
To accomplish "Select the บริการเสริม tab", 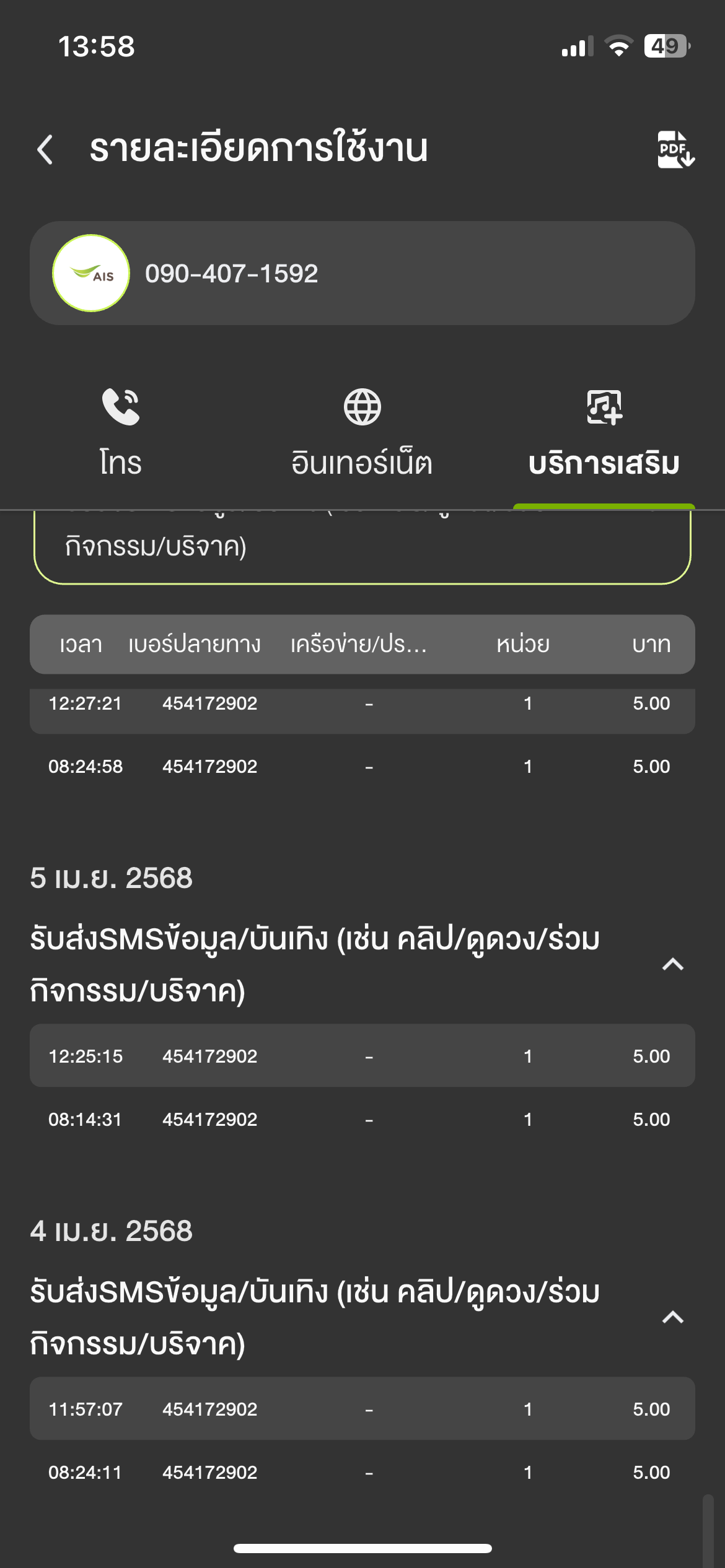I will tap(604, 432).
